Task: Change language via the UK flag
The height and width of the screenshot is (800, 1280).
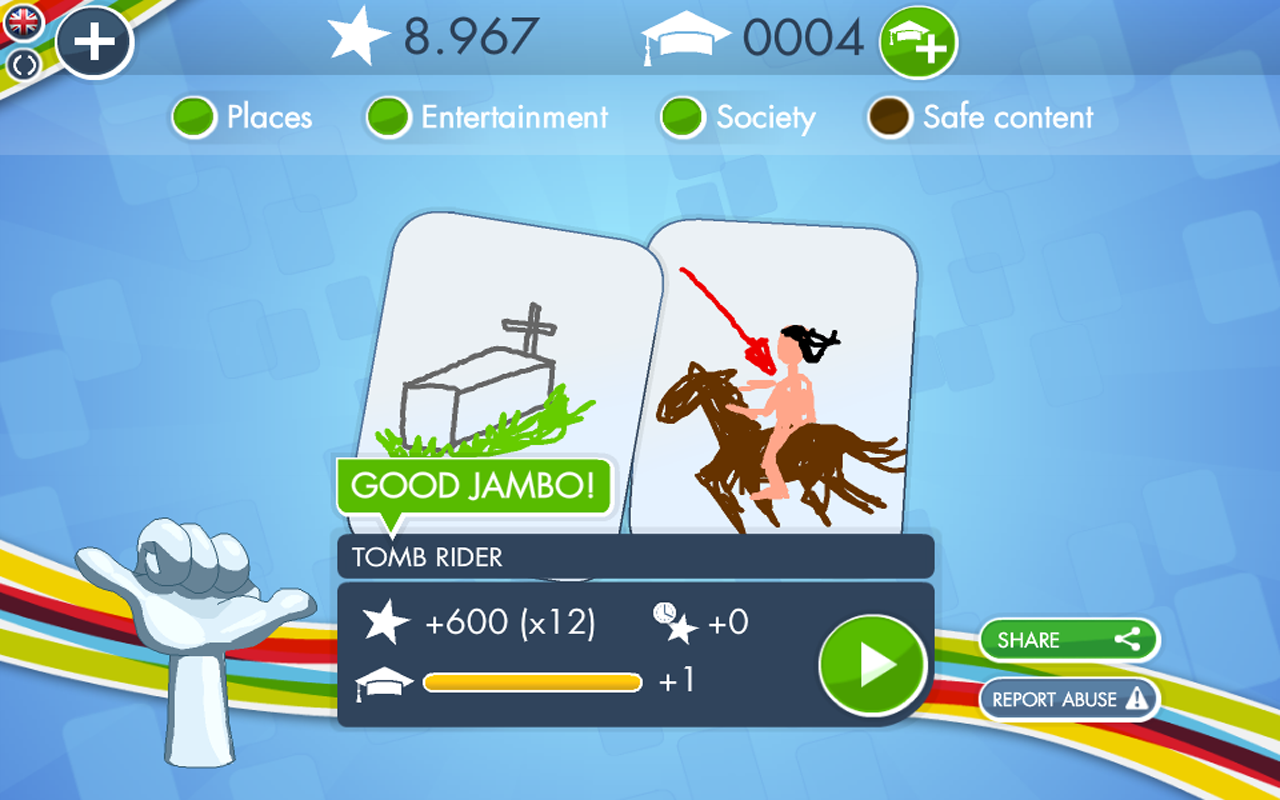Action: tap(22, 21)
